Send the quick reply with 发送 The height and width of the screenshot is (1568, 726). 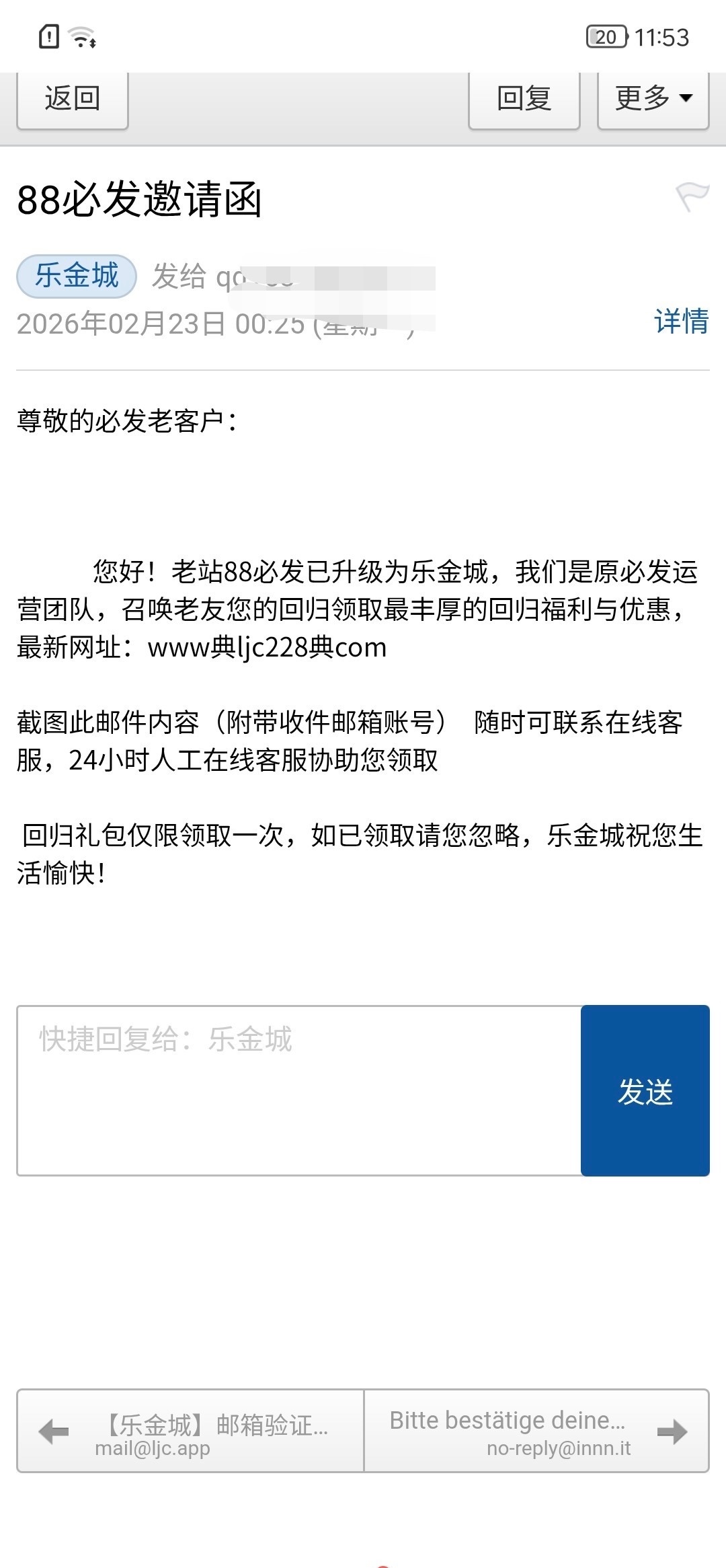coord(645,1090)
